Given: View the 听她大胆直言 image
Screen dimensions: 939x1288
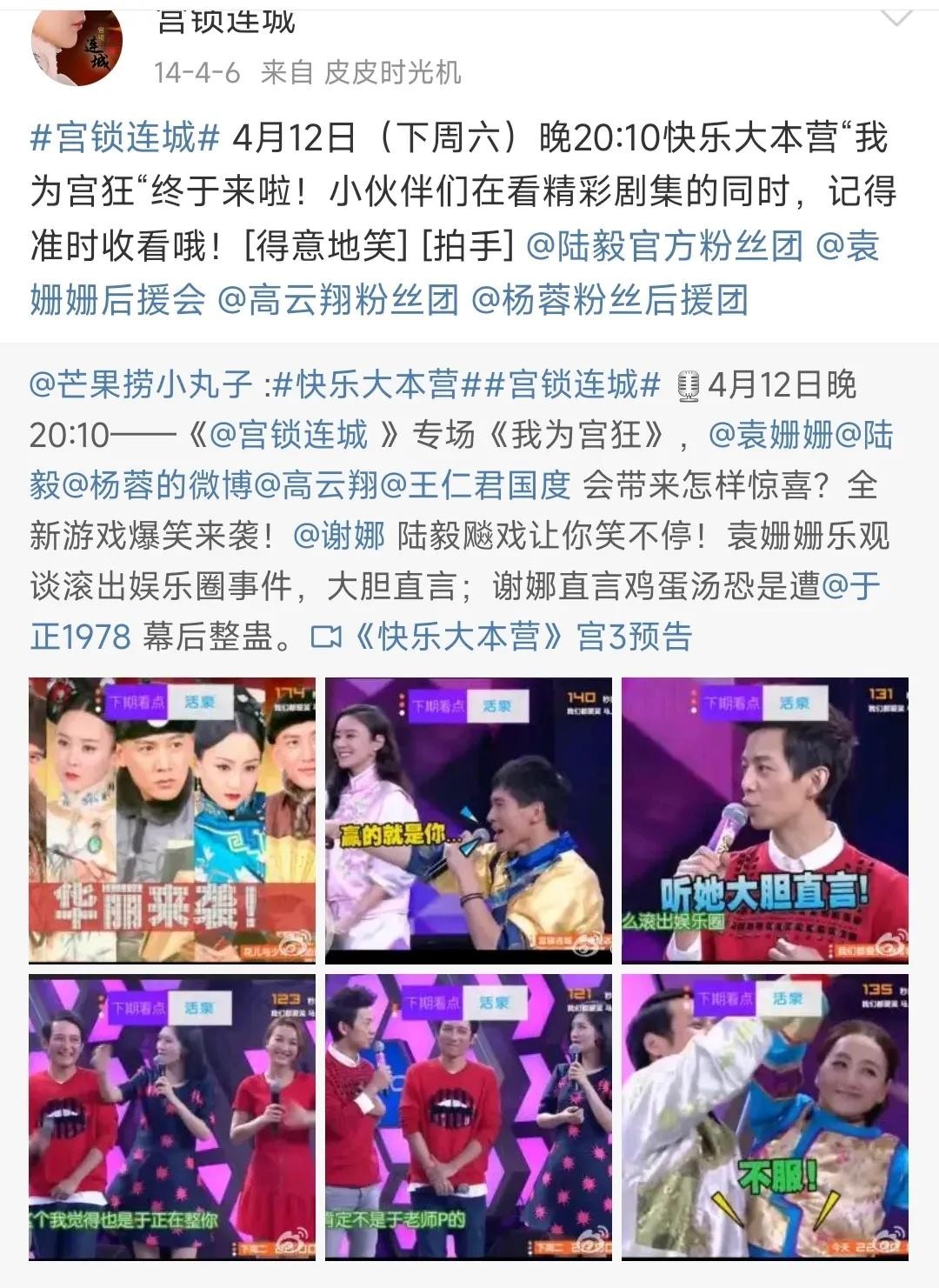Looking at the screenshot, I should (x=765, y=820).
